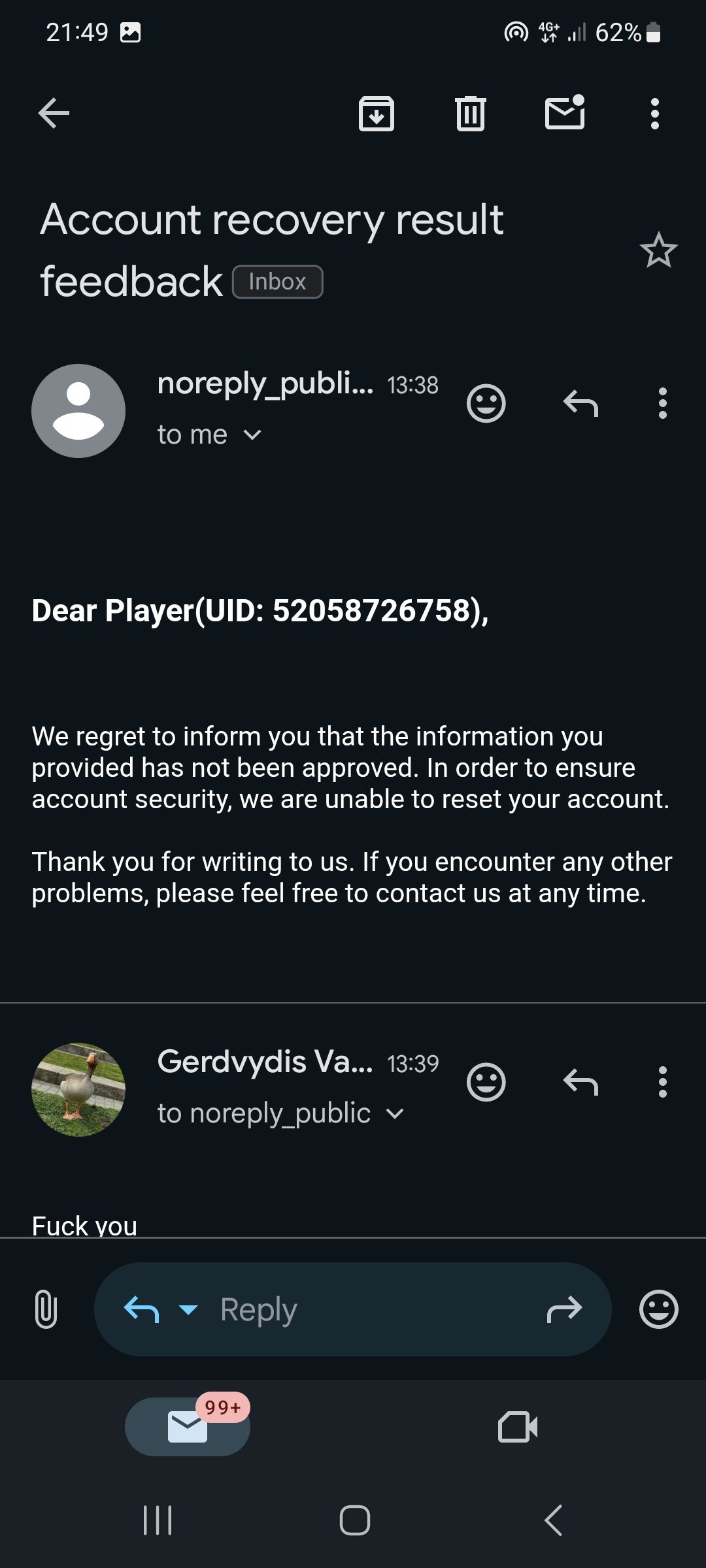Screen dimensions: 706x1568
Task: View the noreply_public sender avatar
Action: click(x=78, y=411)
